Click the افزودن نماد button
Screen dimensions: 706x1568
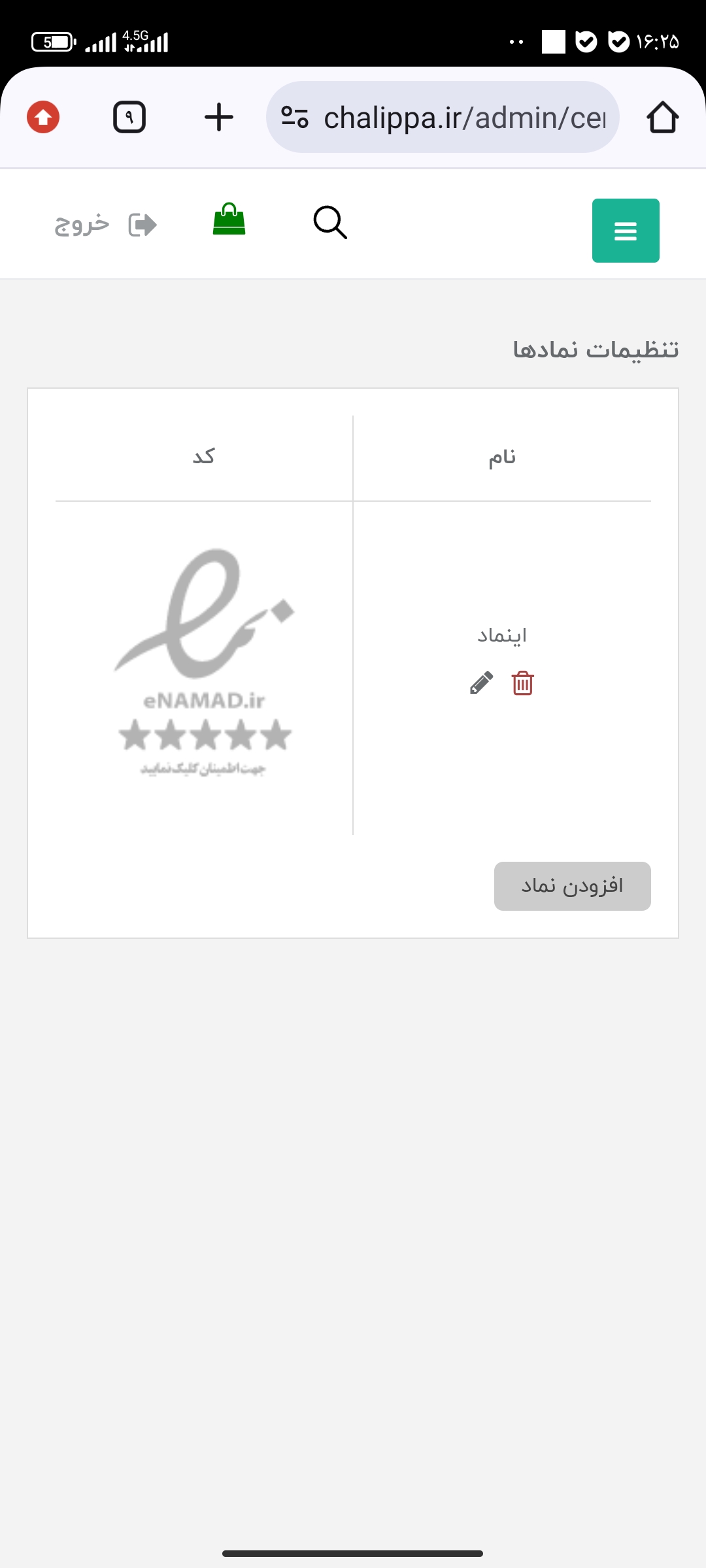[x=572, y=885]
